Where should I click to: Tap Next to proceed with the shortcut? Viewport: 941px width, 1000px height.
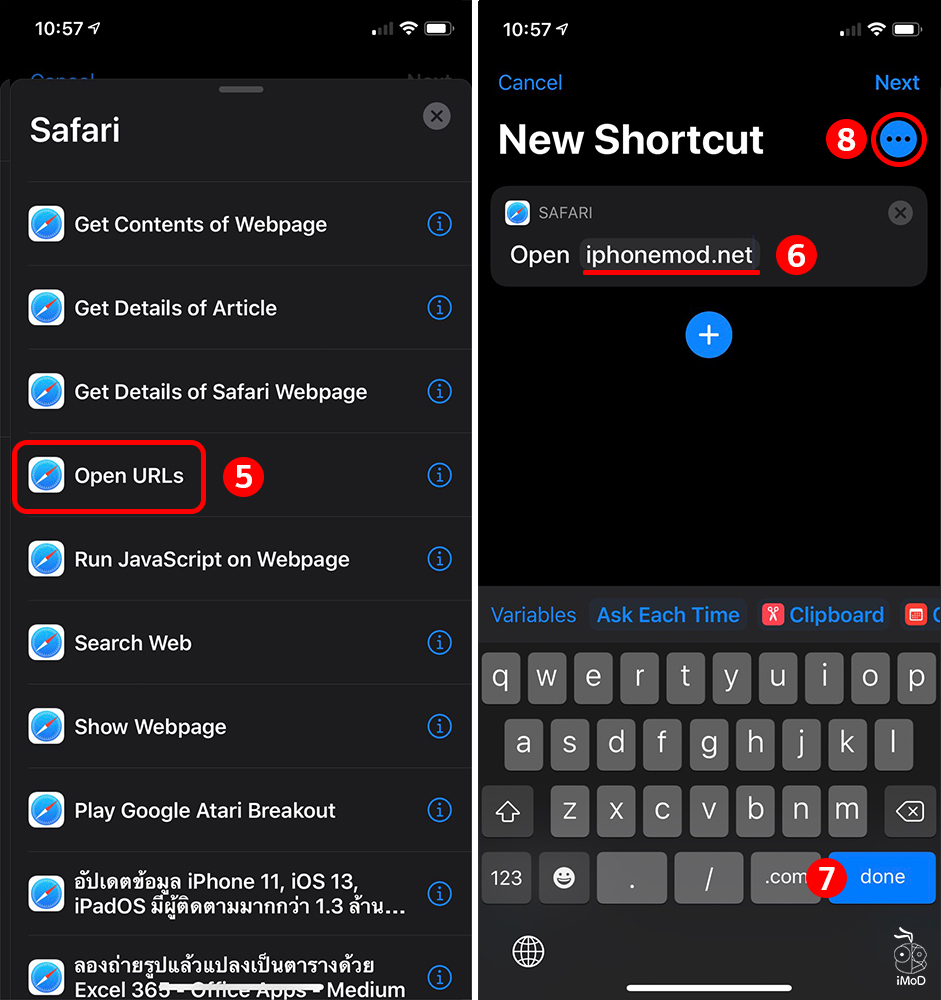tap(897, 82)
